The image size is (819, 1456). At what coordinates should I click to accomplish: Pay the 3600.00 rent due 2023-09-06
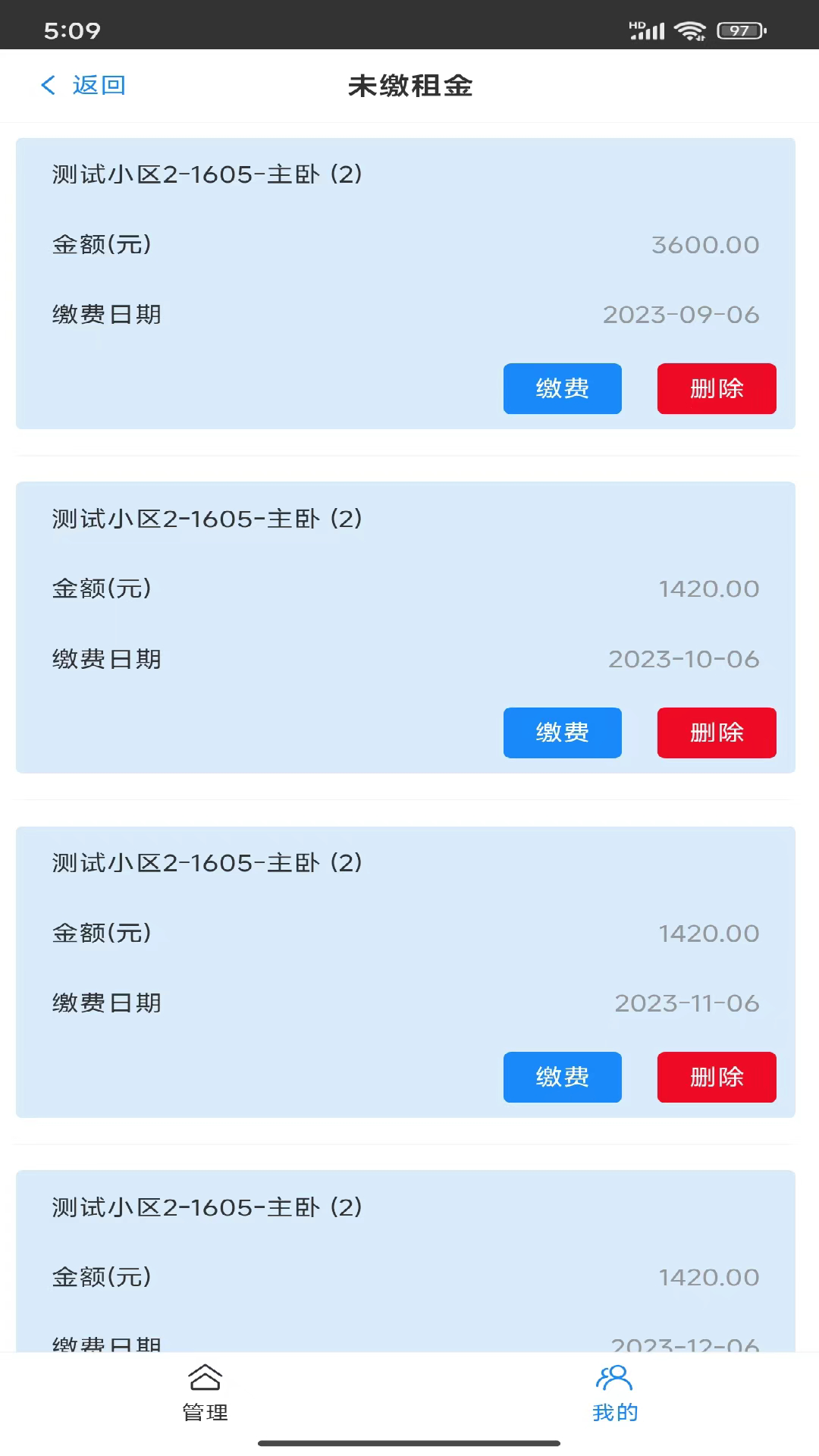(562, 388)
